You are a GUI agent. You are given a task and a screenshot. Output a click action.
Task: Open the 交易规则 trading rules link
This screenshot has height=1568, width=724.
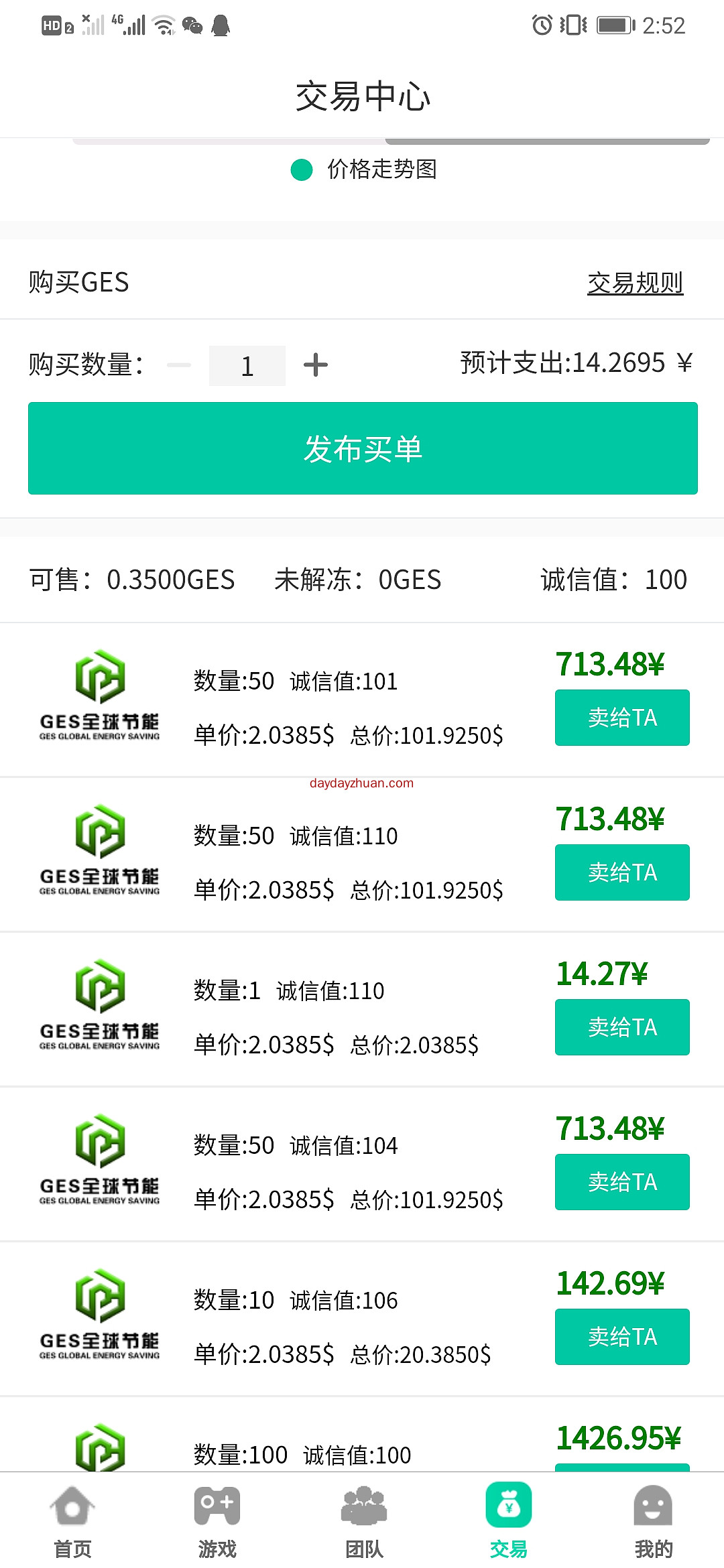(635, 283)
